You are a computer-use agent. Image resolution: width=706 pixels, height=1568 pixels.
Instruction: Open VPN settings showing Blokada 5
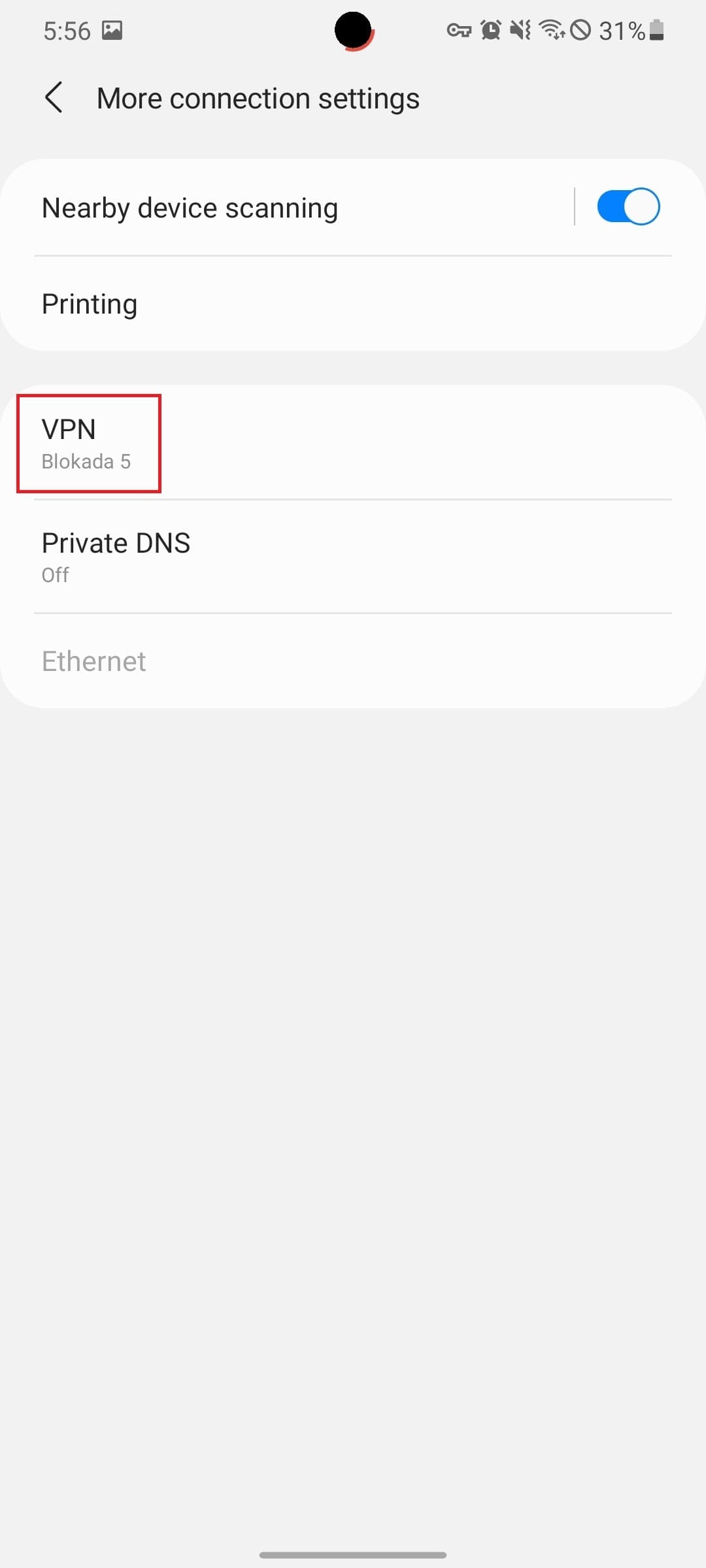(x=353, y=443)
